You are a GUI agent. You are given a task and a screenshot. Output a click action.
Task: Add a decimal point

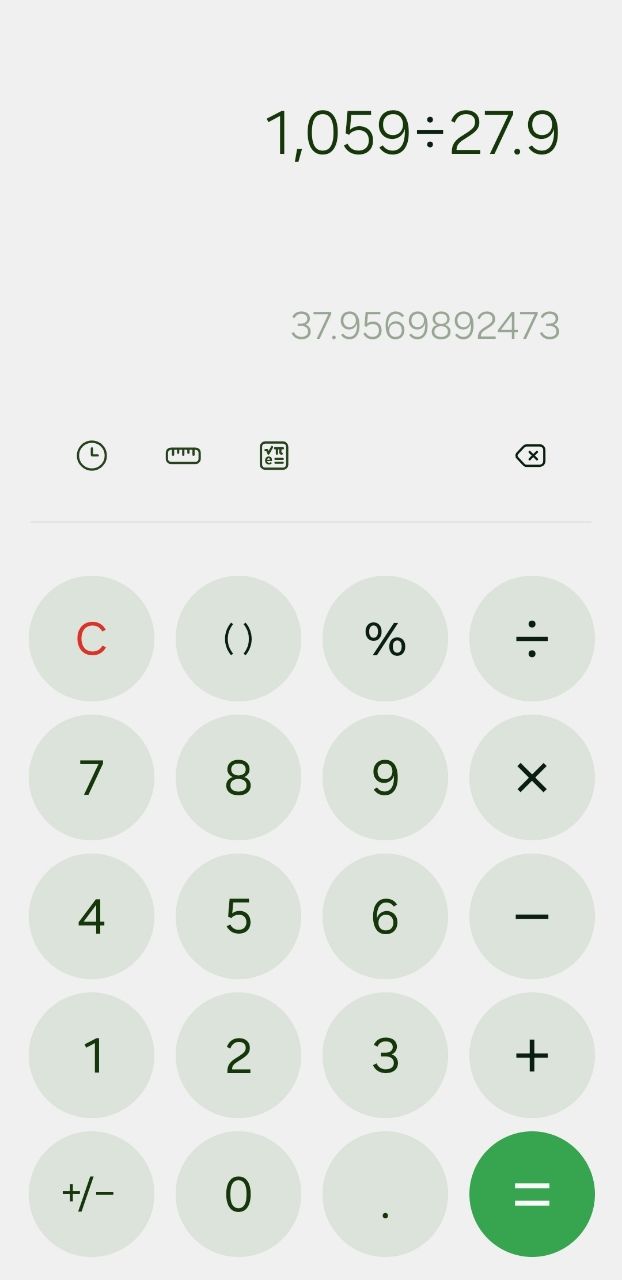click(x=385, y=1194)
